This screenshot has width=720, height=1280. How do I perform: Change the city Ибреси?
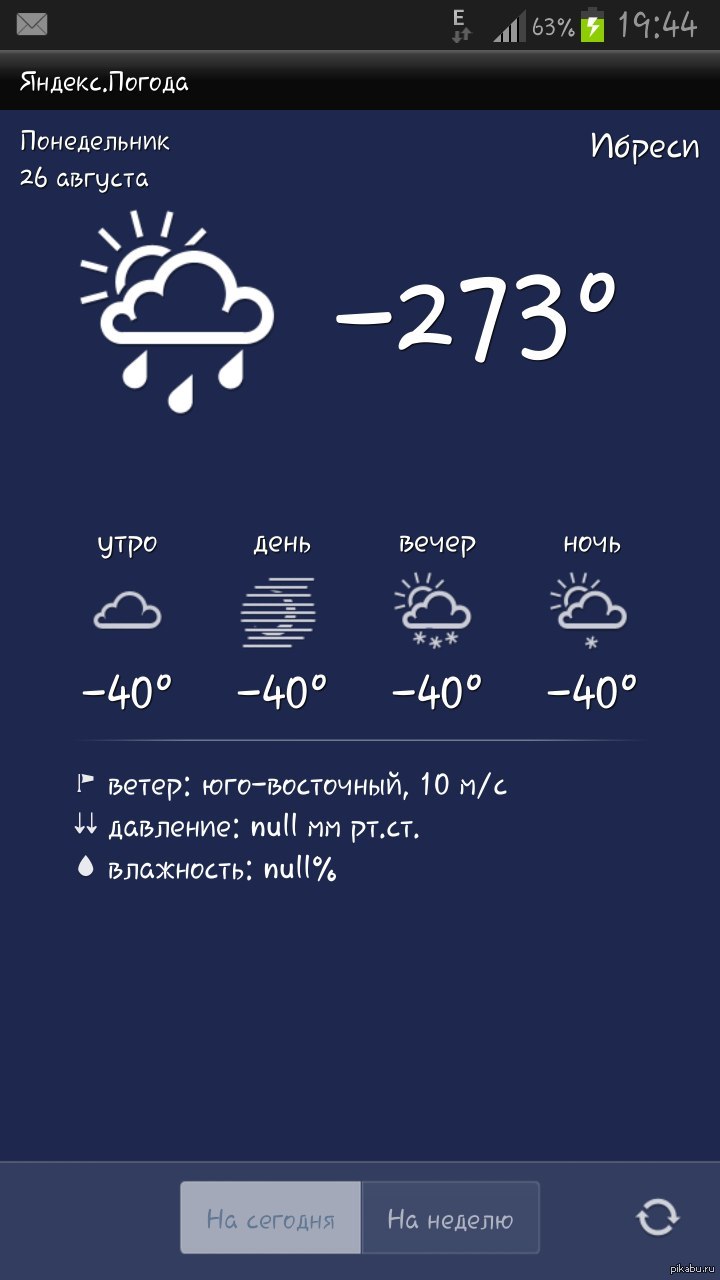coord(644,148)
